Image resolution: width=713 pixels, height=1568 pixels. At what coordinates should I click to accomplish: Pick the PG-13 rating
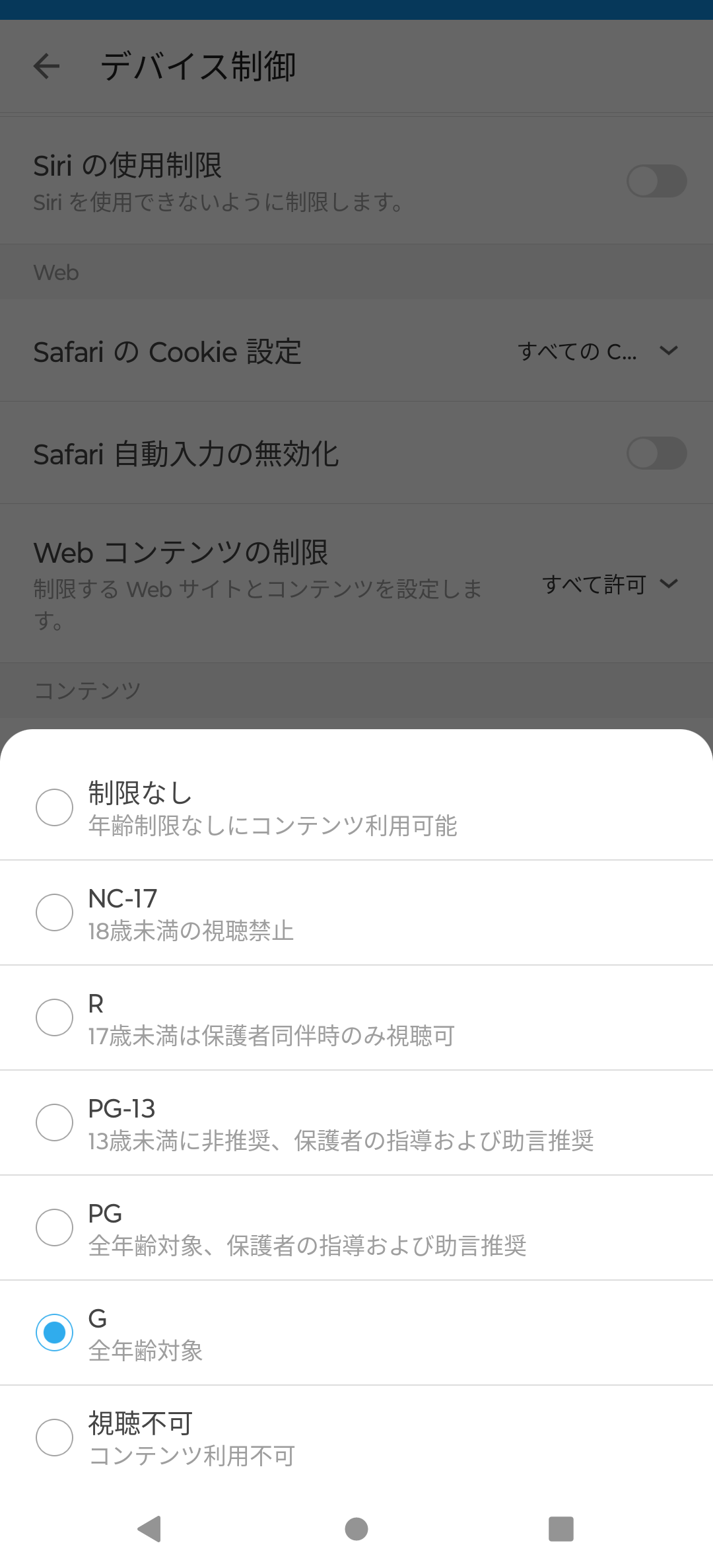coord(356,1122)
